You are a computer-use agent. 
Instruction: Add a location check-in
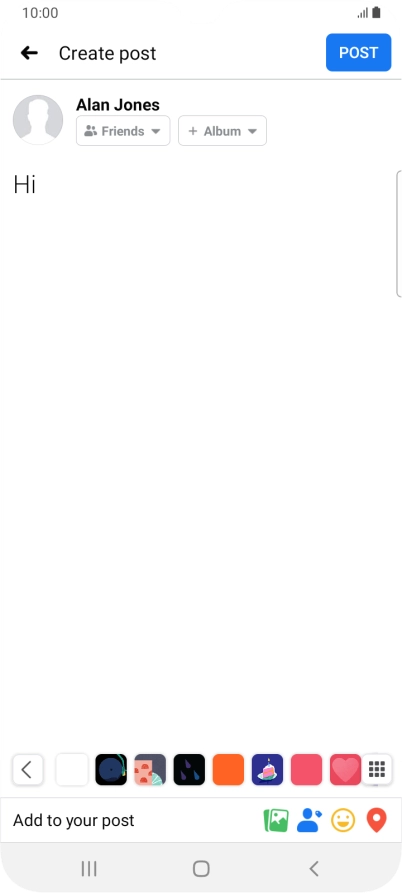(x=376, y=821)
